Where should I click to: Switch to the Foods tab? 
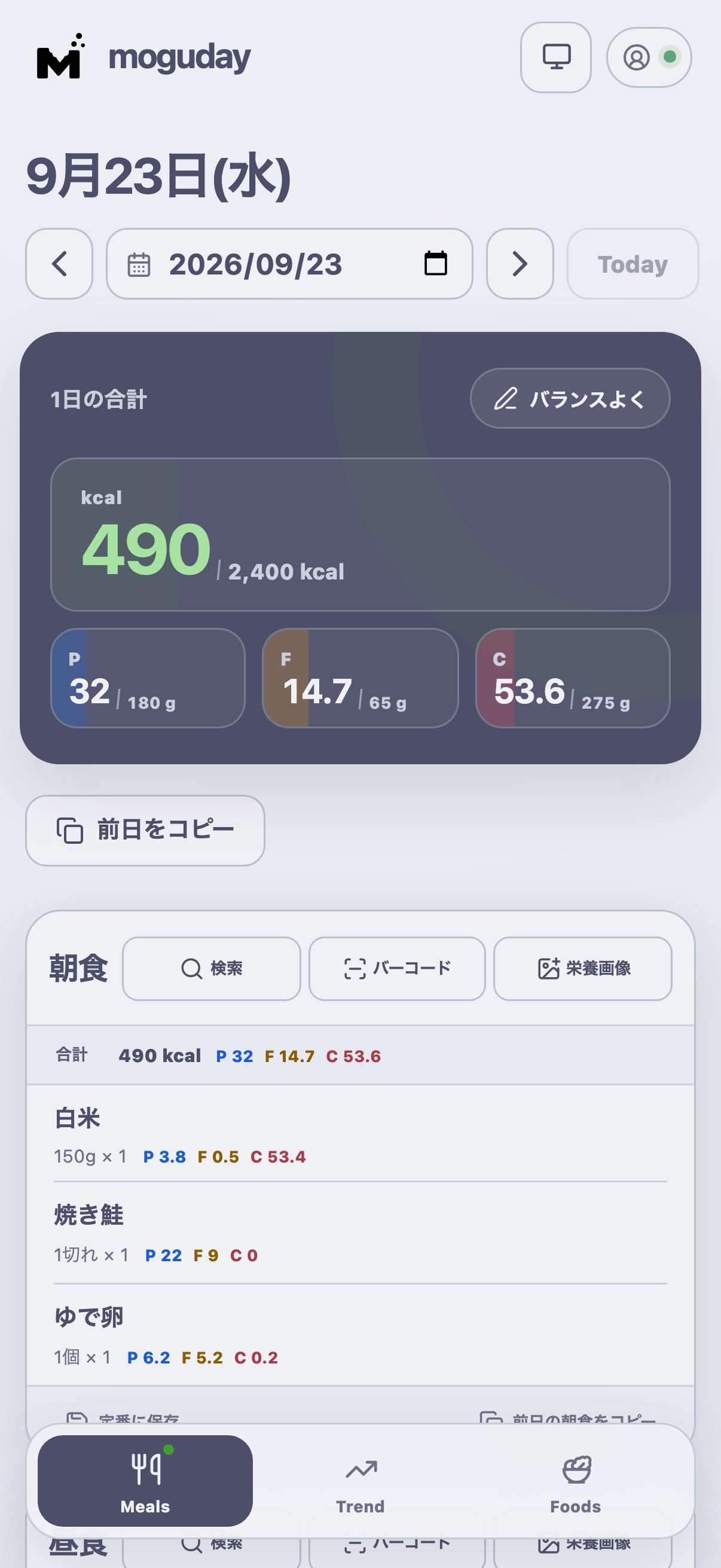click(576, 1481)
